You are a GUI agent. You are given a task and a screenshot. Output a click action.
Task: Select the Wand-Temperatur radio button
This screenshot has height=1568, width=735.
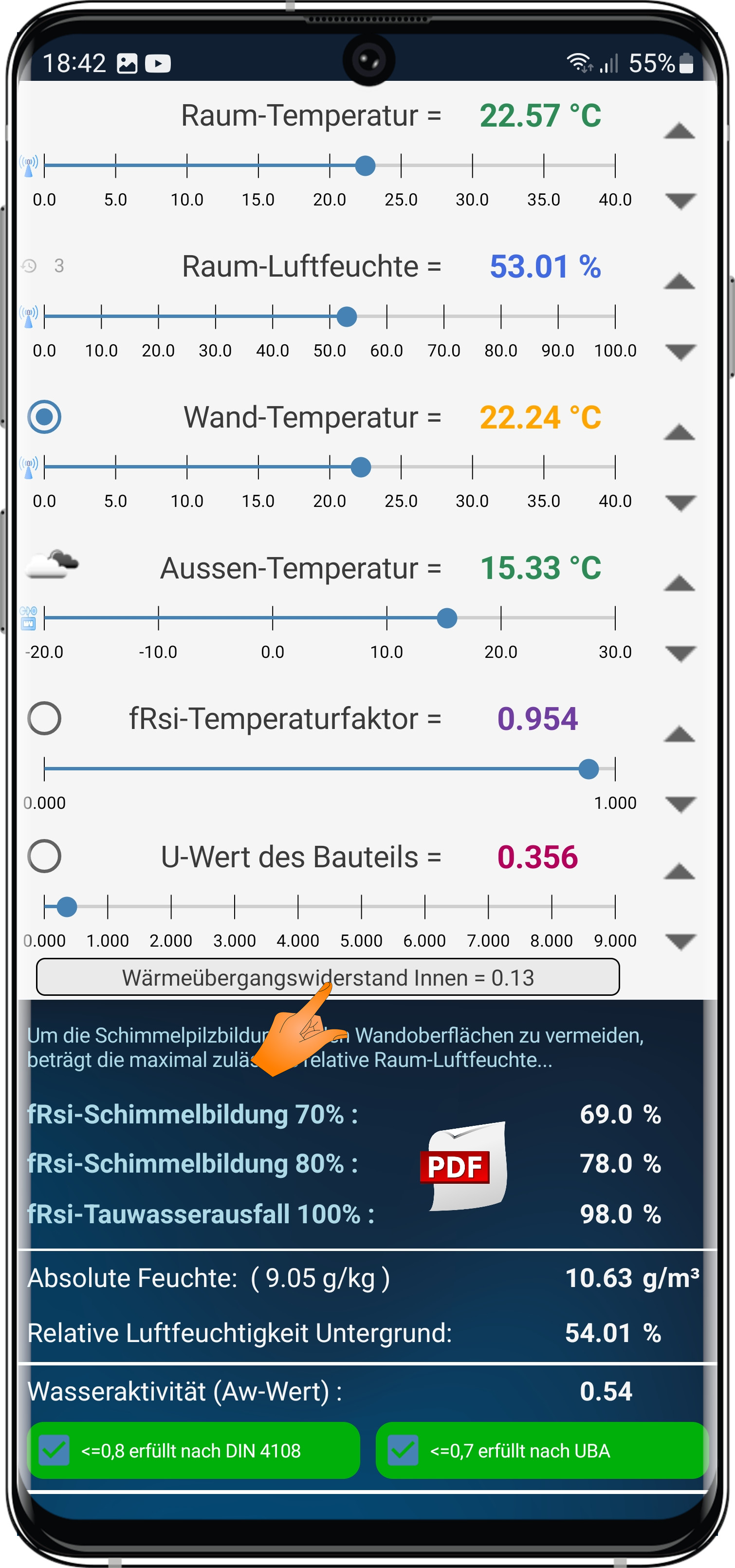pos(44,417)
